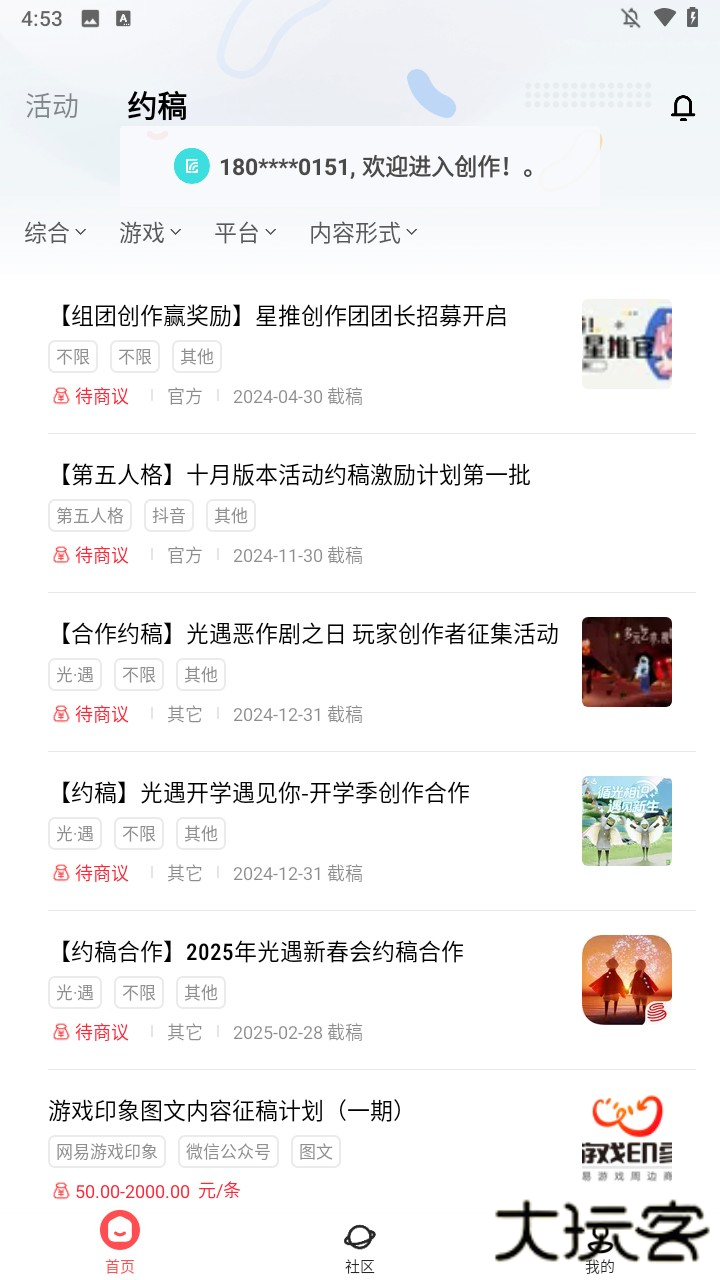This screenshot has height=1280, width=720.
Task: Open the 游戏 filter dropdown
Action: [x=150, y=232]
